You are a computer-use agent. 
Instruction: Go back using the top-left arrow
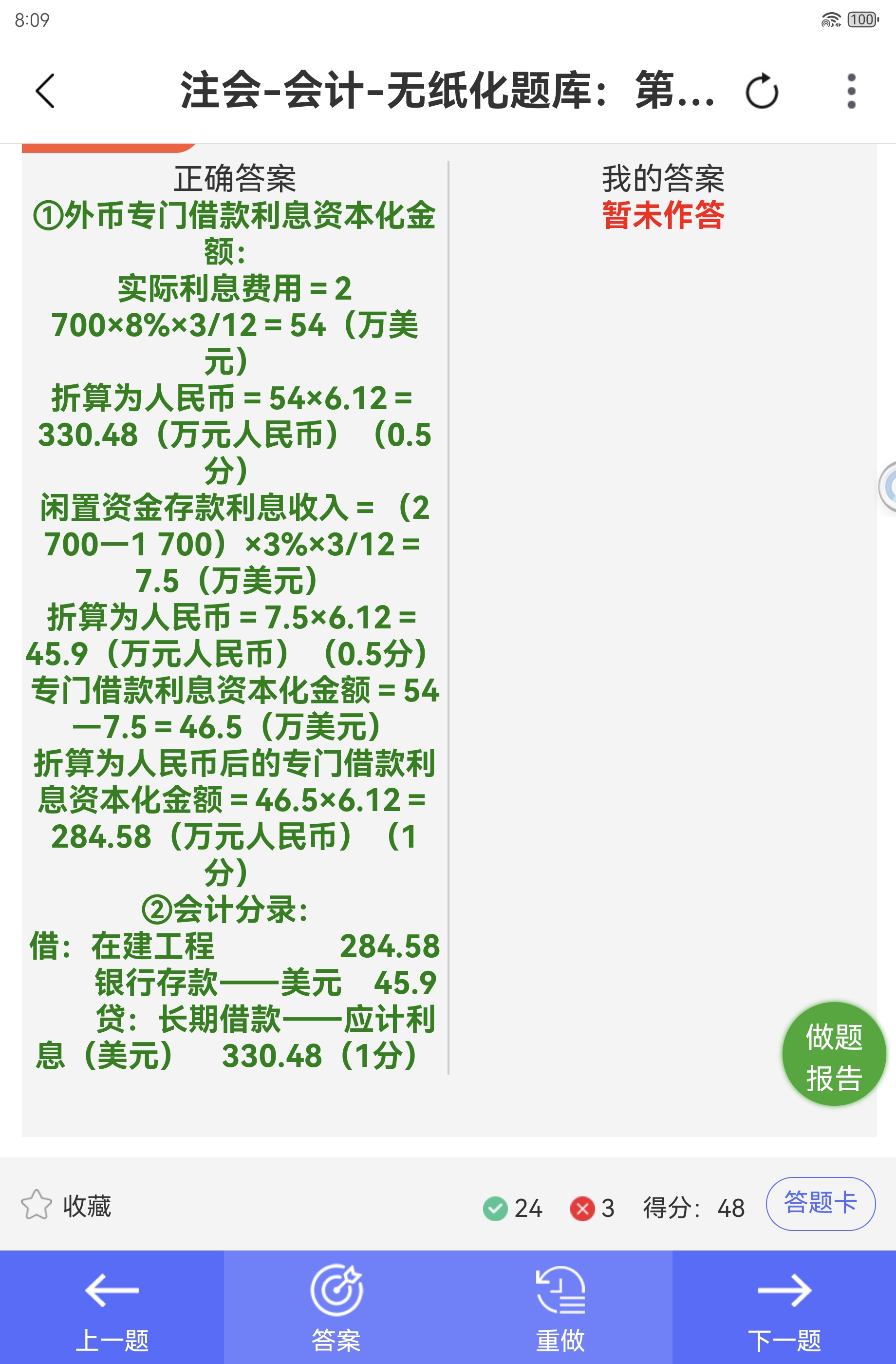click(45, 91)
